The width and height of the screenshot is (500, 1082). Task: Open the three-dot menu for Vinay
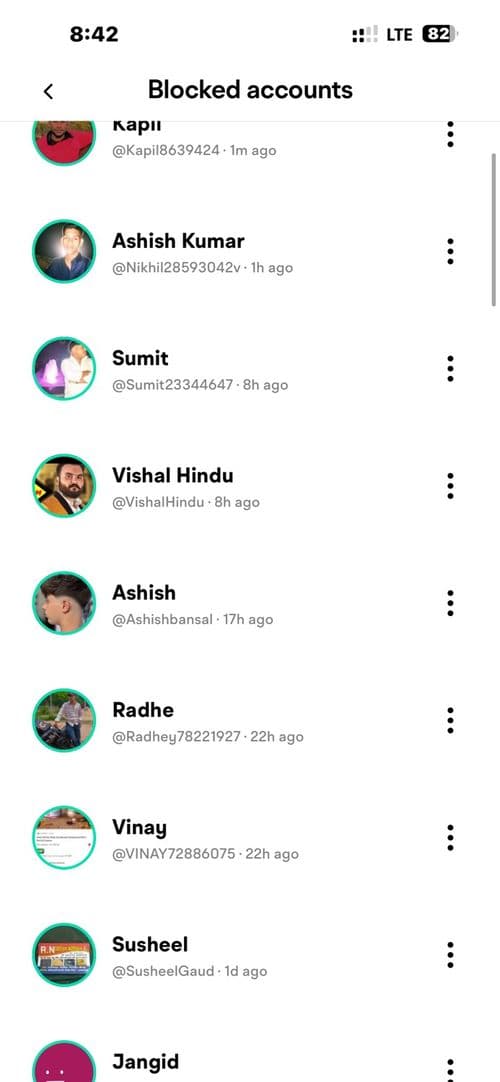[450, 838]
